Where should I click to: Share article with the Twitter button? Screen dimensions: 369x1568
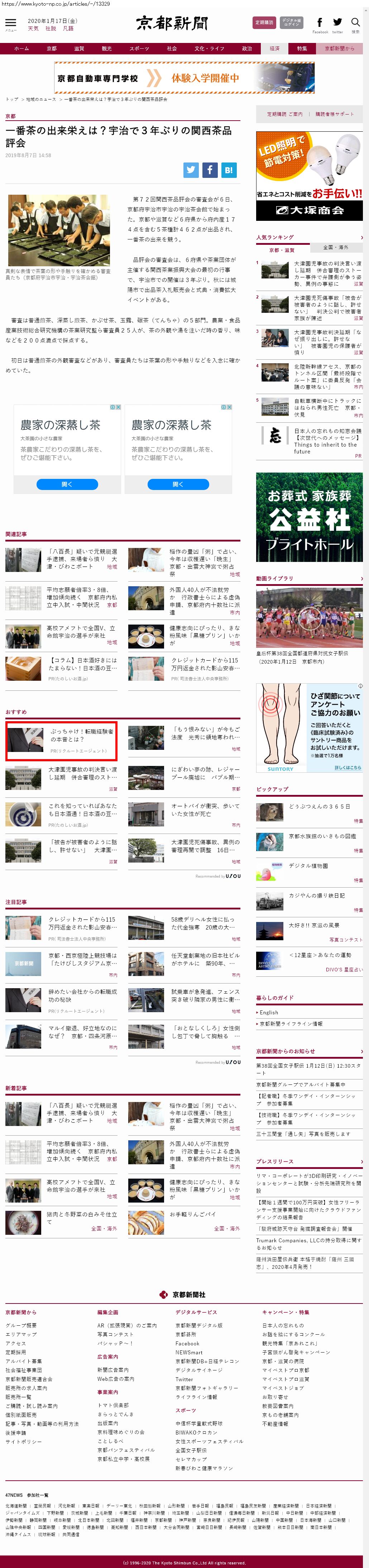[191, 170]
